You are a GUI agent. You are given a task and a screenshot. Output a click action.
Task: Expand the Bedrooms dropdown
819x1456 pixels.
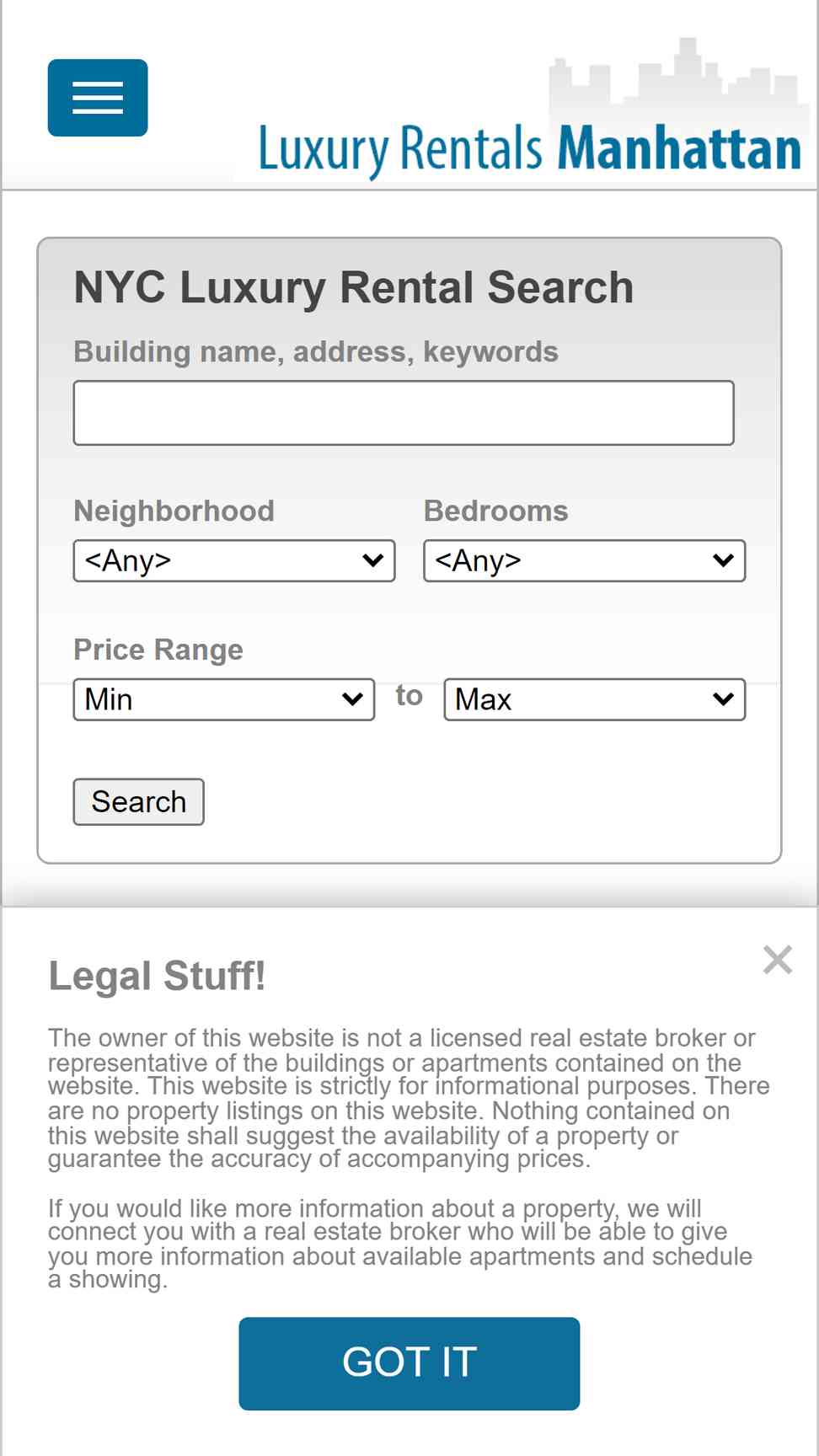point(585,560)
